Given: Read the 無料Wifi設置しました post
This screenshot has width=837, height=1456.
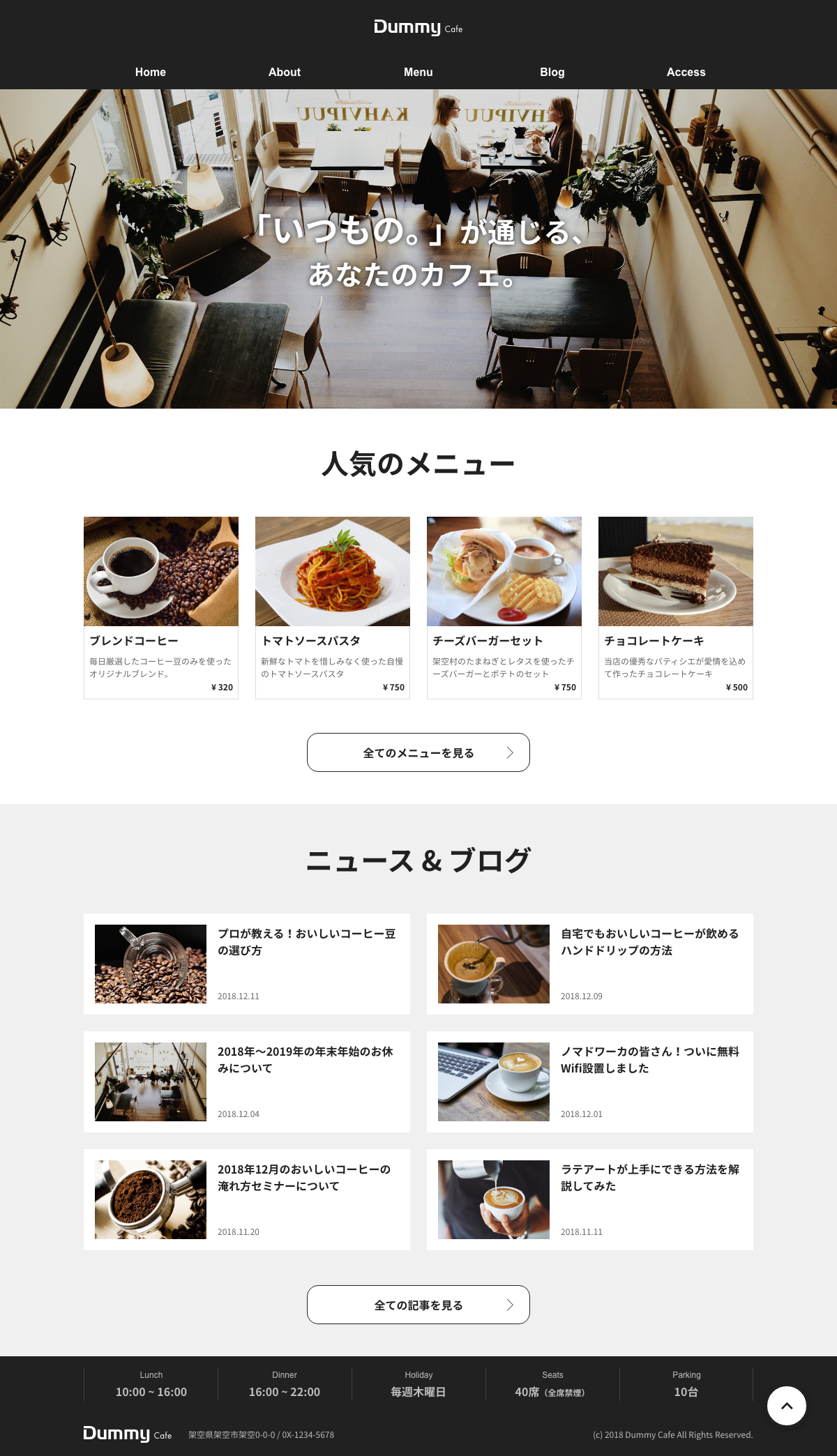Looking at the screenshot, I should coord(590,1082).
